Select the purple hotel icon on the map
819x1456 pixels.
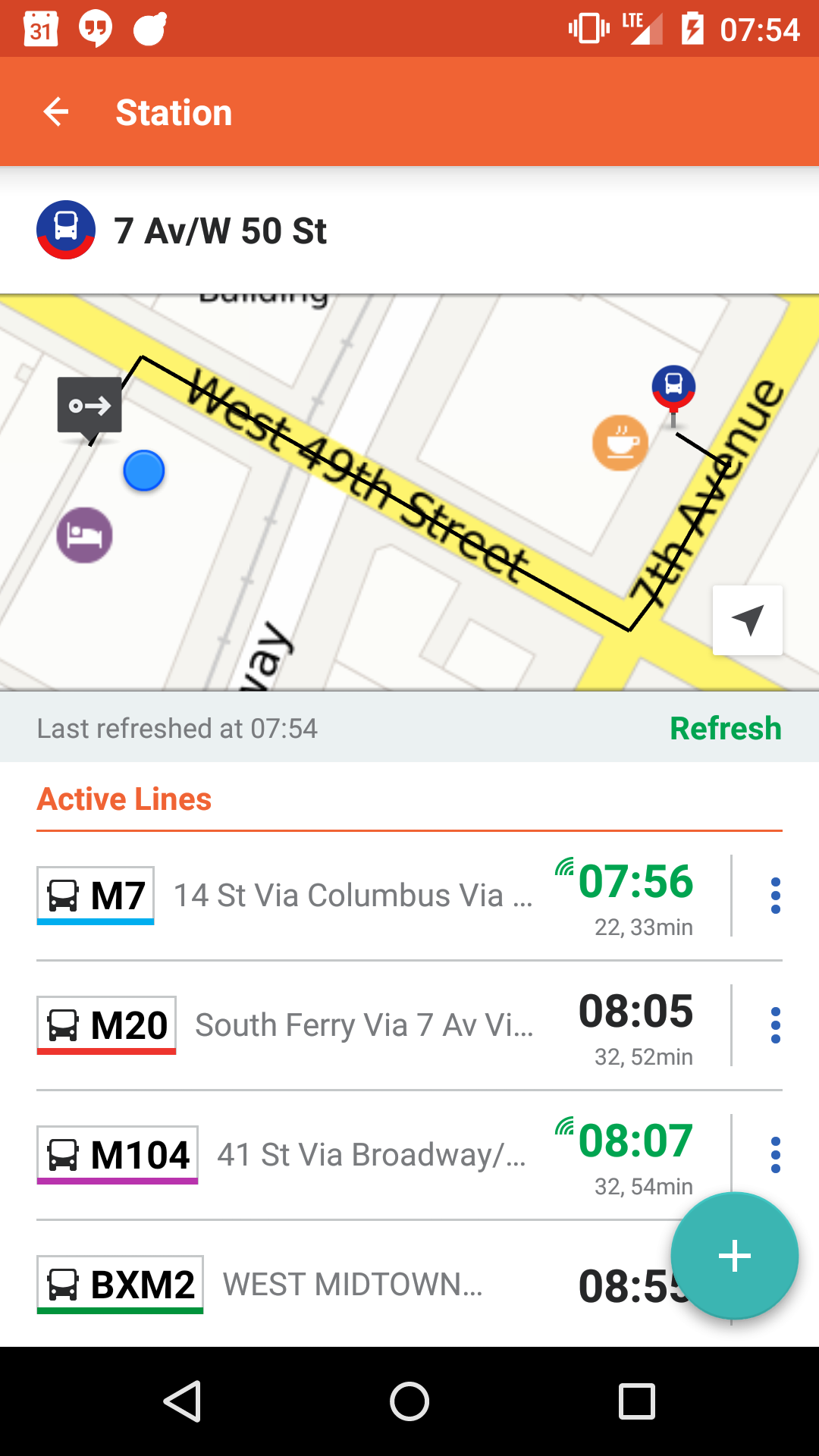coord(86,533)
